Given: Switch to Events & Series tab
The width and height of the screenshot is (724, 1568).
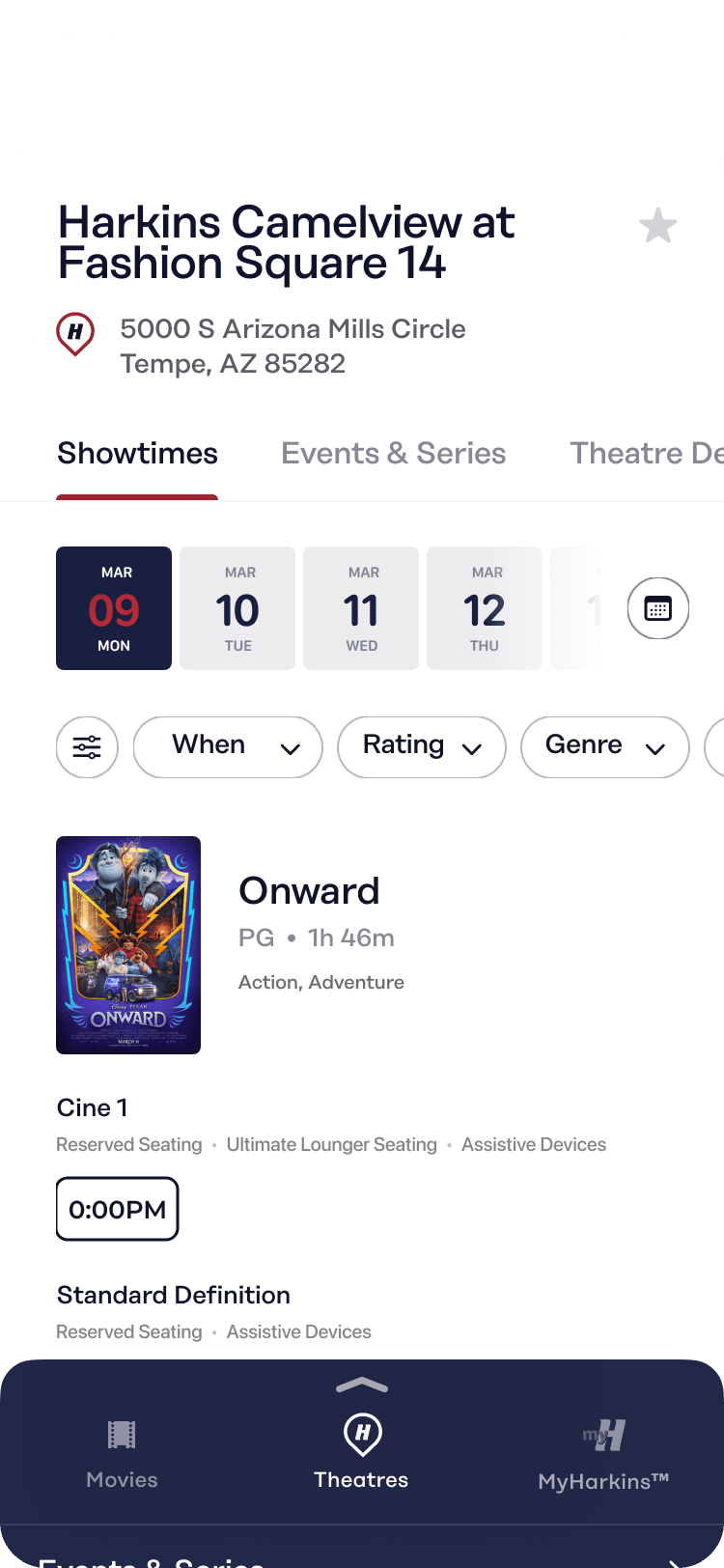Looking at the screenshot, I should click(393, 454).
